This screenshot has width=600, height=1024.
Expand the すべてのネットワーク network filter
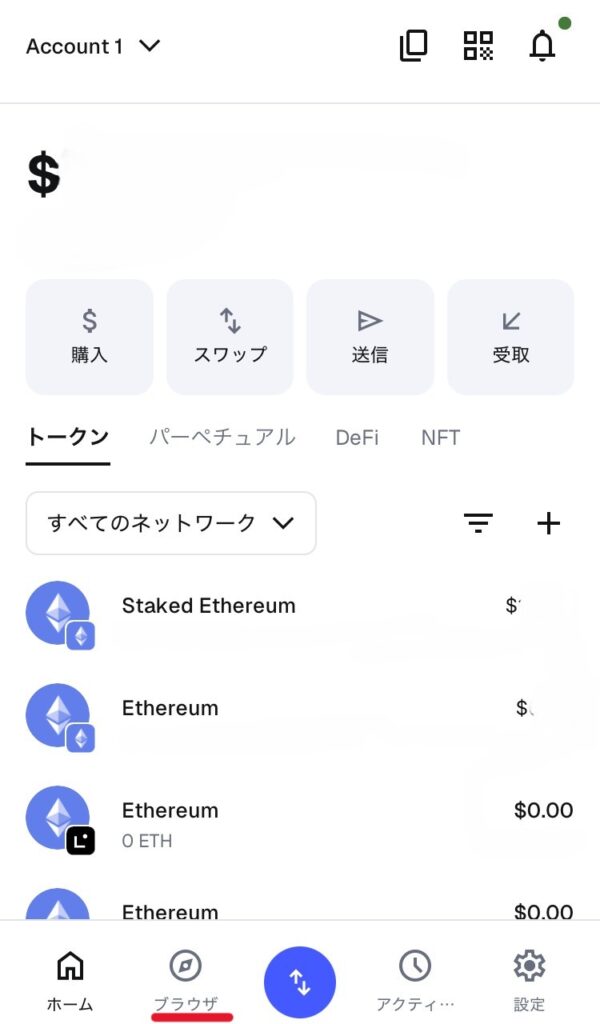click(171, 523)
